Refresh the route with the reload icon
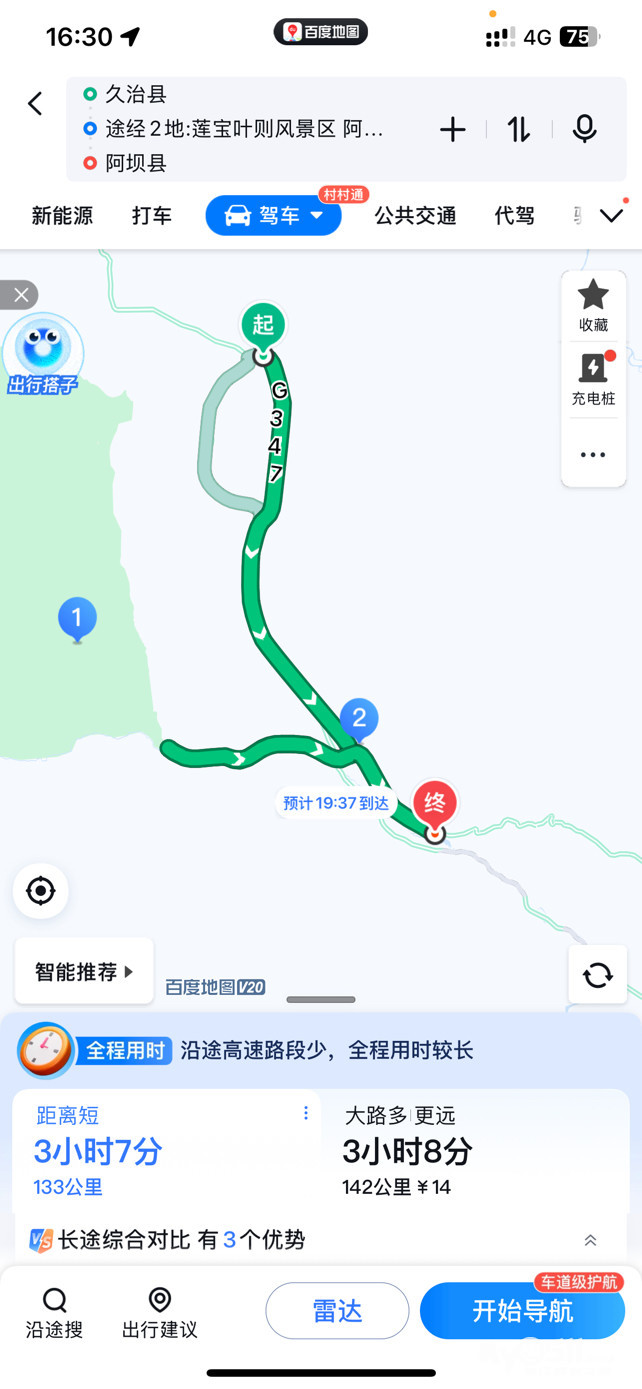This screenshot has width=642, height=1389. click(x=597, y=974)
